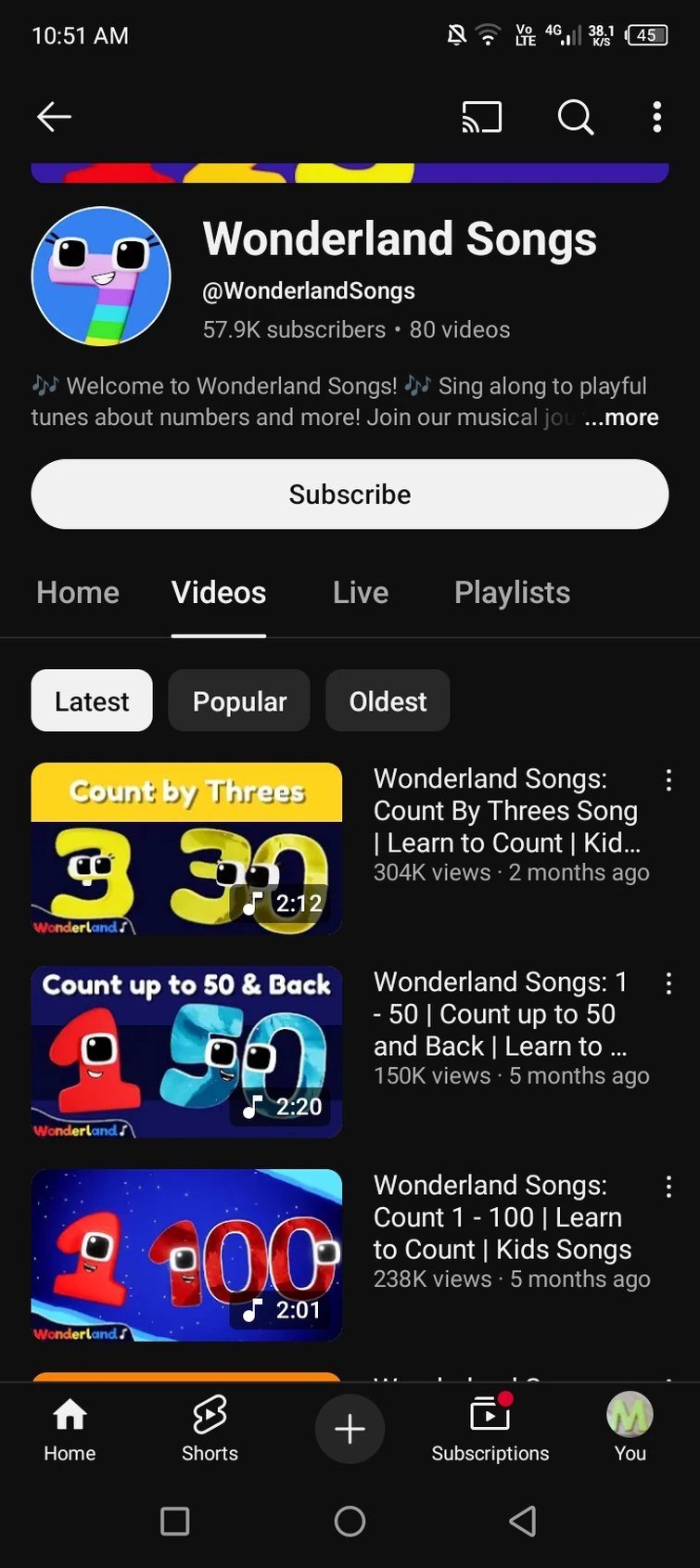
Task: Open the Subscriptions tab
Action: coord(490,1429)
